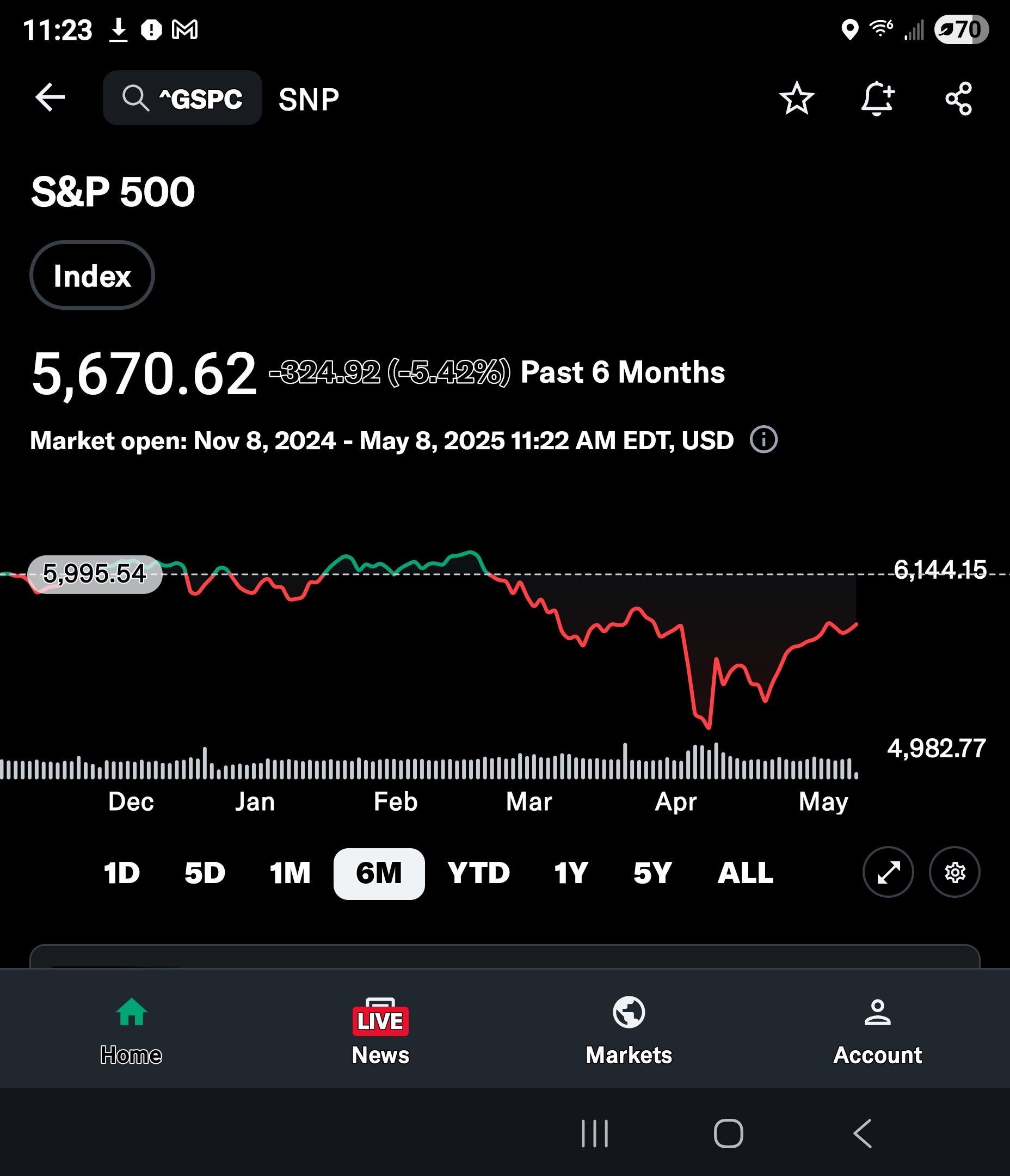Switch to YTD chart range

coord(478,873)
